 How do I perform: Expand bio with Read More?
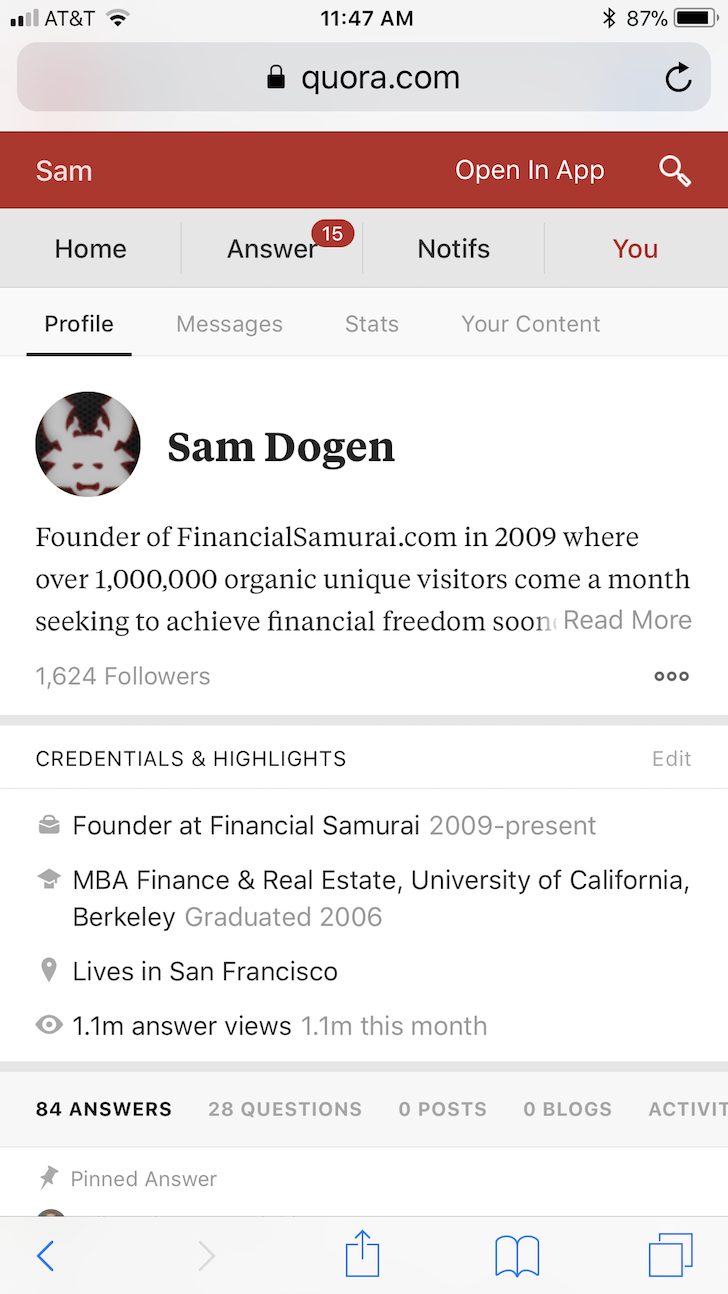pyautogui.click(x=627, y=620)
